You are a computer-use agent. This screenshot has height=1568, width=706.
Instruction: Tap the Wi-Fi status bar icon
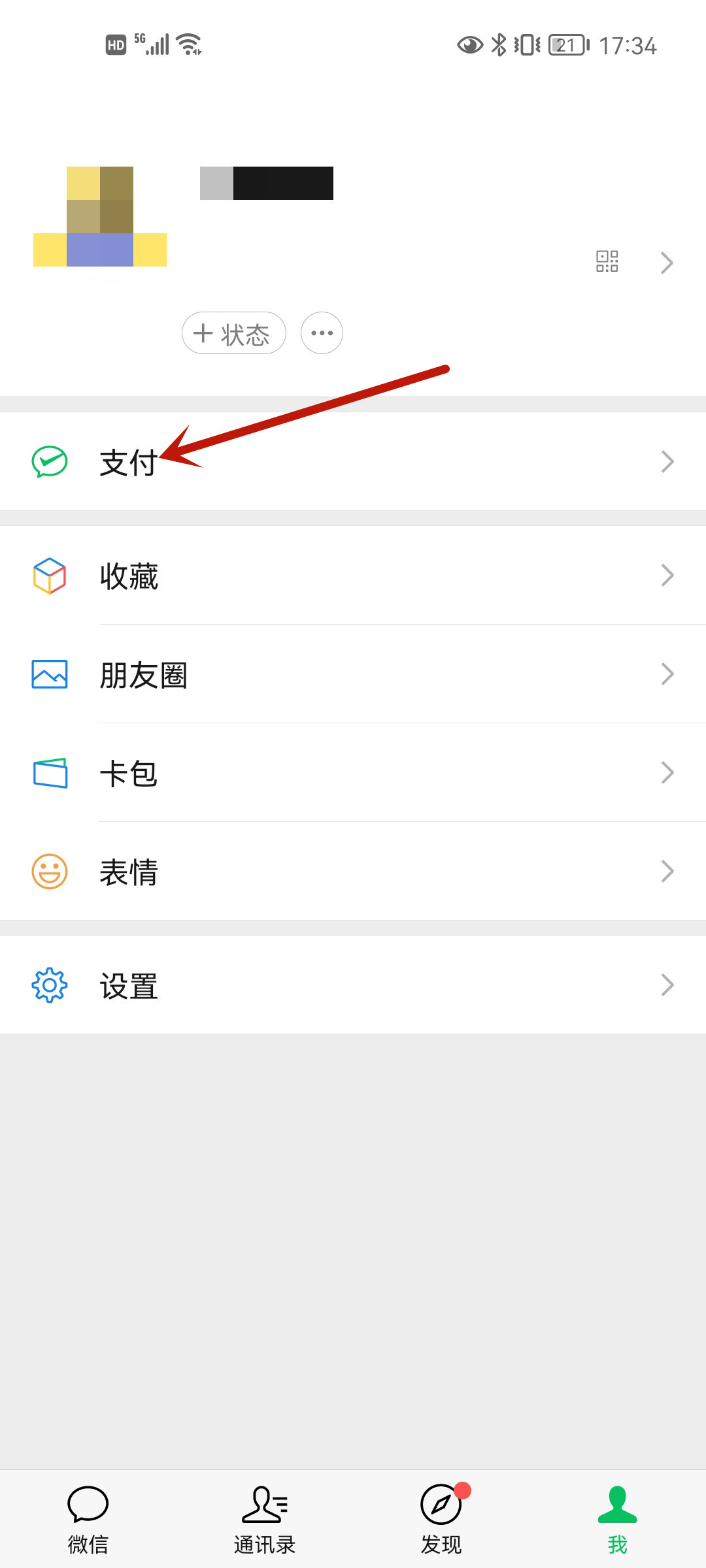point(189,43)
